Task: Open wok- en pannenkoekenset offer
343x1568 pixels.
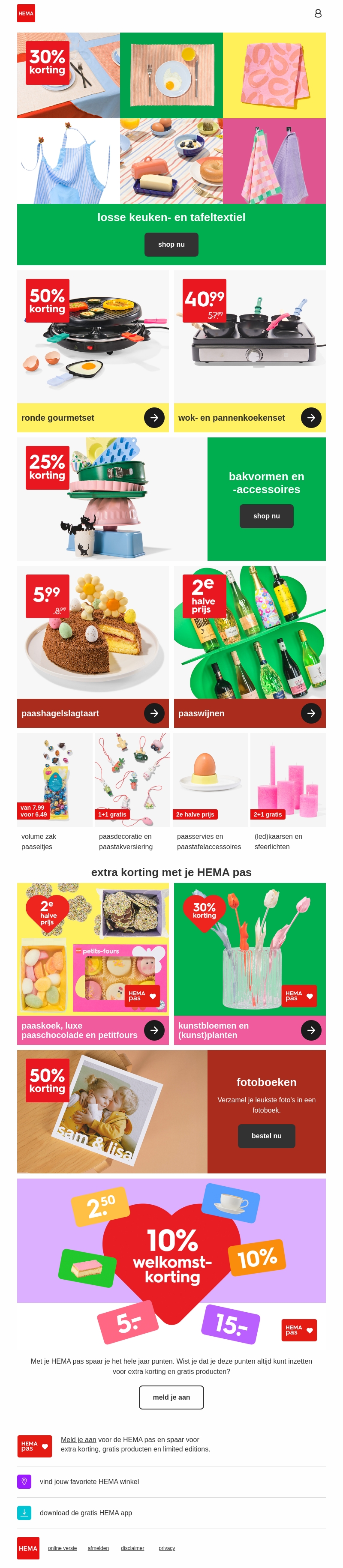Action: click(311, 418)
